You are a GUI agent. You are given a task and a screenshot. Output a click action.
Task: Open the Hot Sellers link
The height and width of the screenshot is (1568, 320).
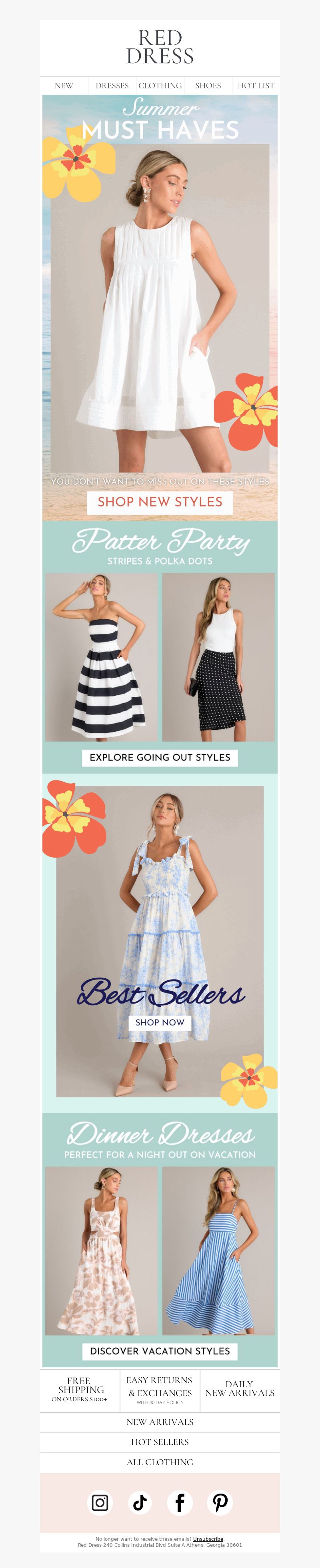pos(160,1442)
